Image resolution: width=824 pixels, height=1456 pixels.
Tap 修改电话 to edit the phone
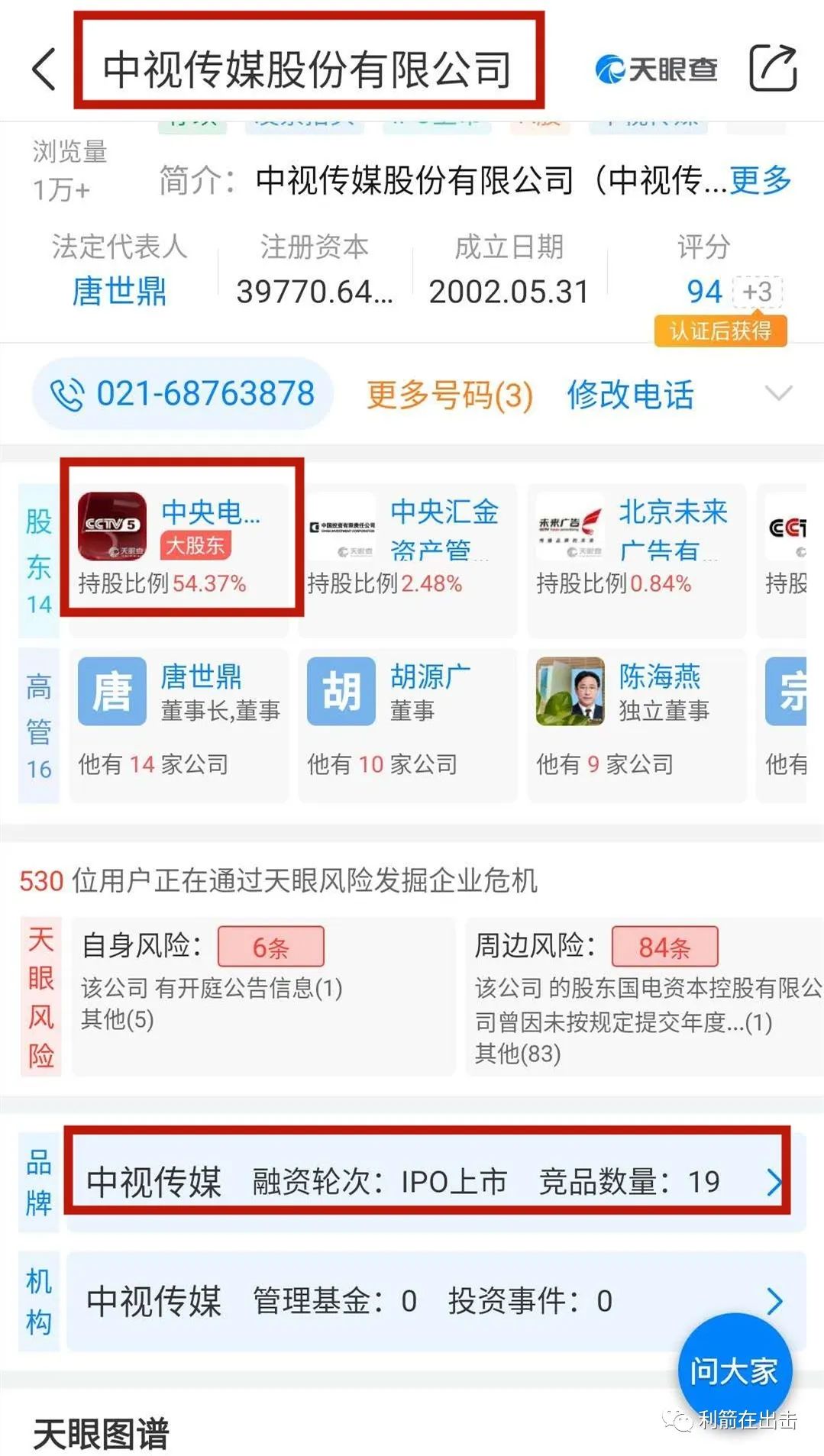point(630,395)
